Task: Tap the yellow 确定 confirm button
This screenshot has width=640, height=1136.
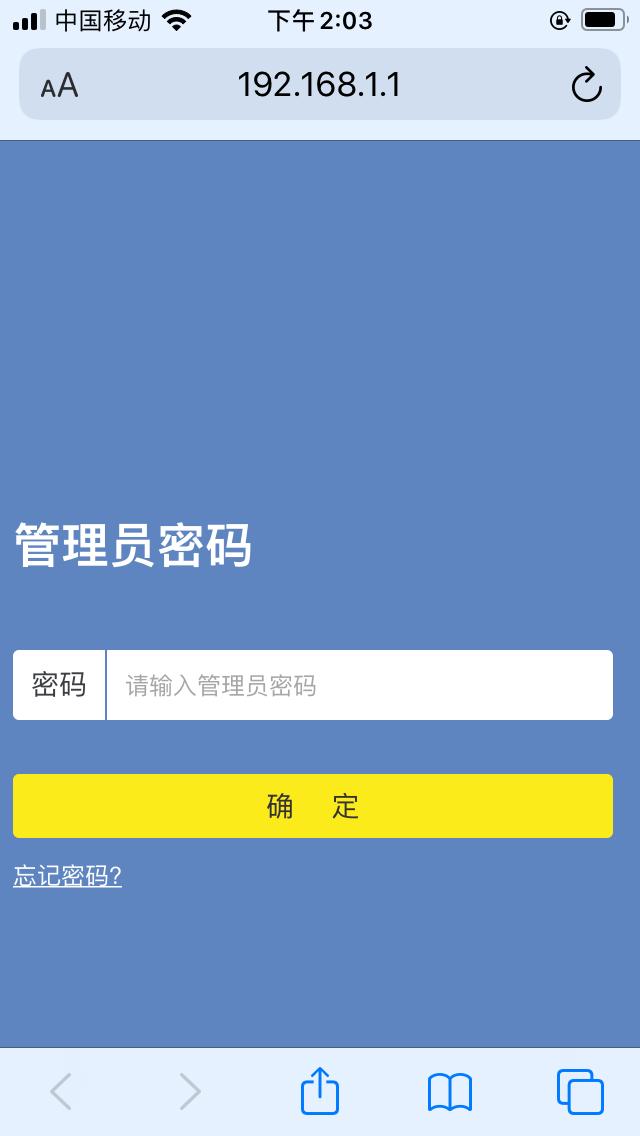Action: pyautogui.click(x=312, y=806)
